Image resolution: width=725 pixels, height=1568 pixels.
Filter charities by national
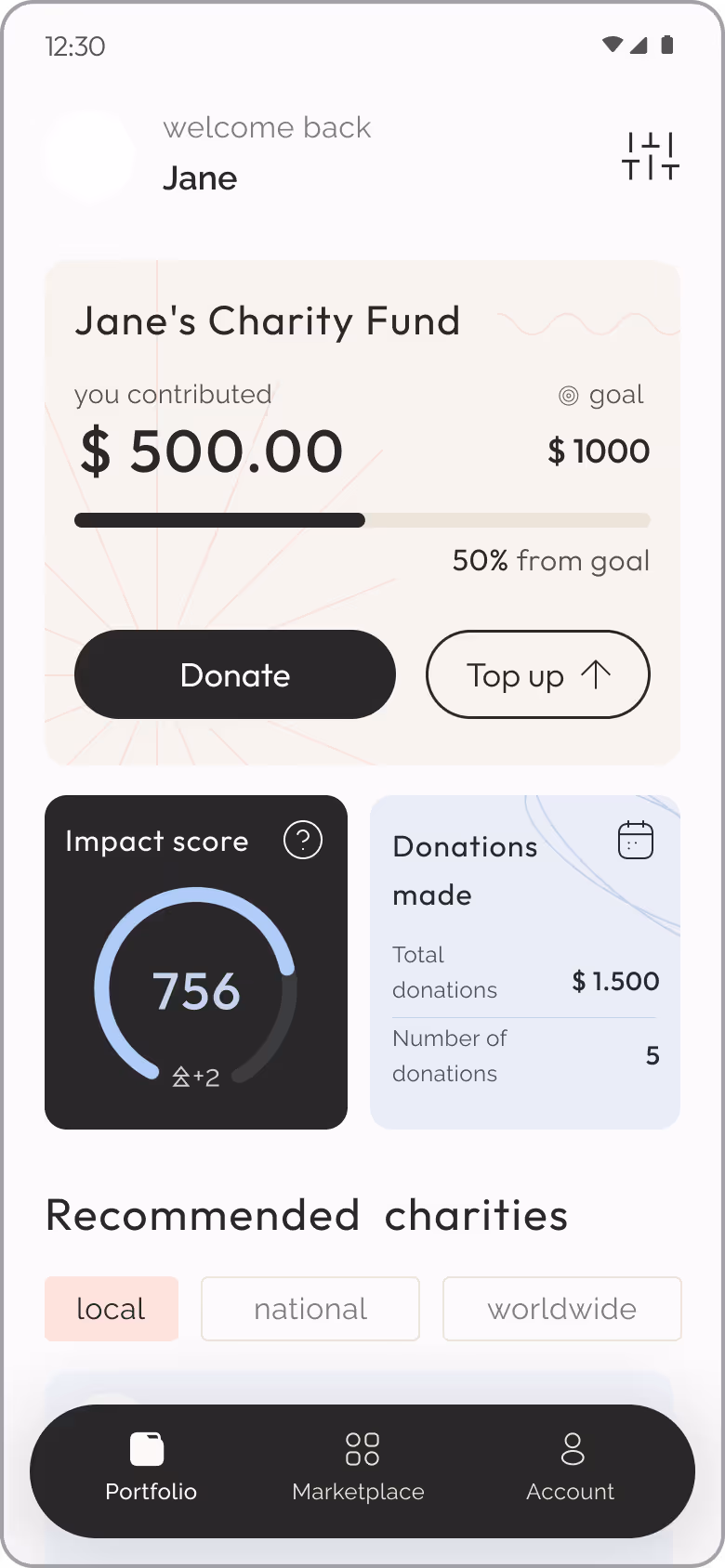pyautogui.click(x=310, y=1309)
